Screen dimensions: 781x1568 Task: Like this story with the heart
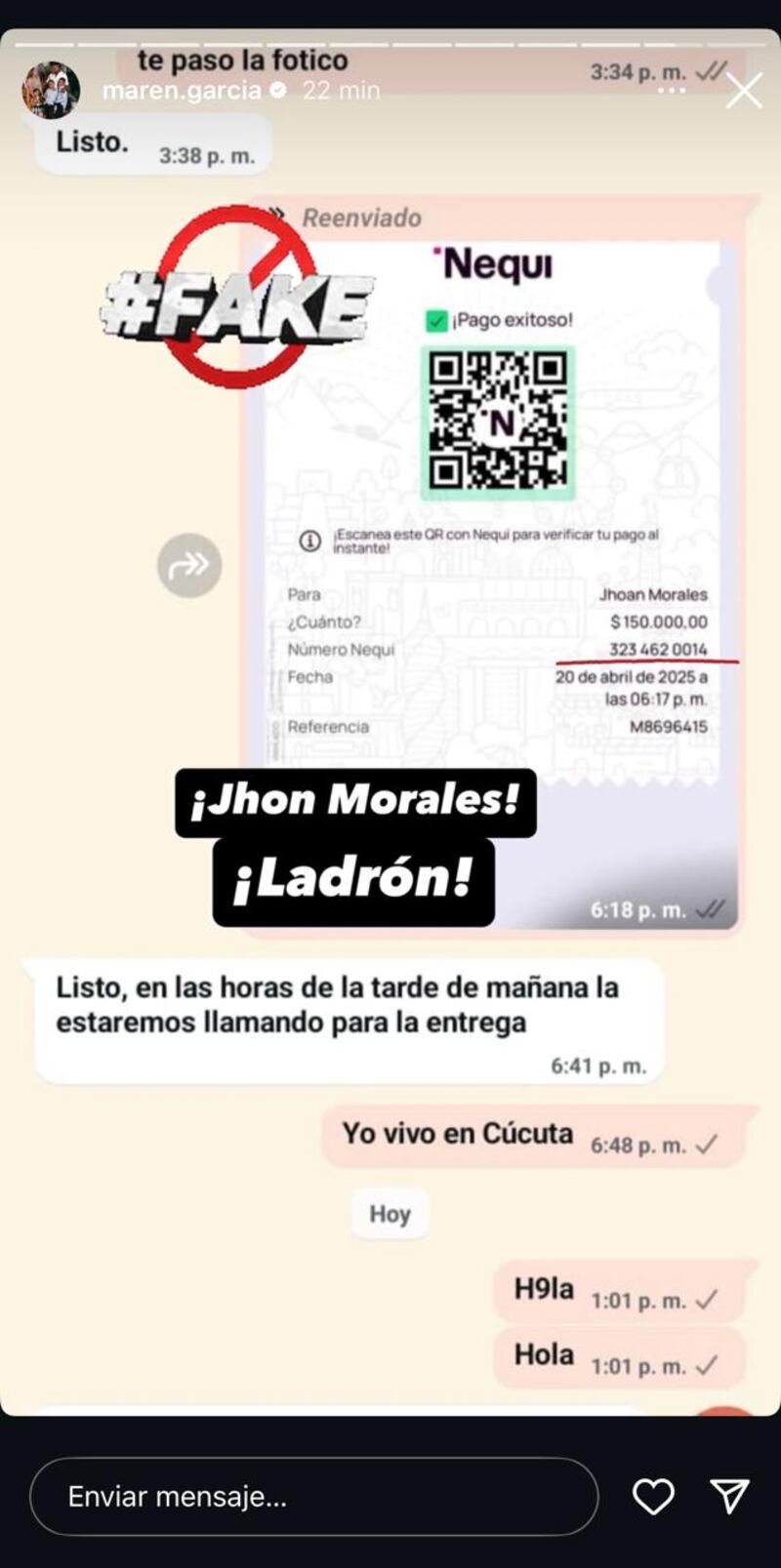click(x=653, y=1497)
